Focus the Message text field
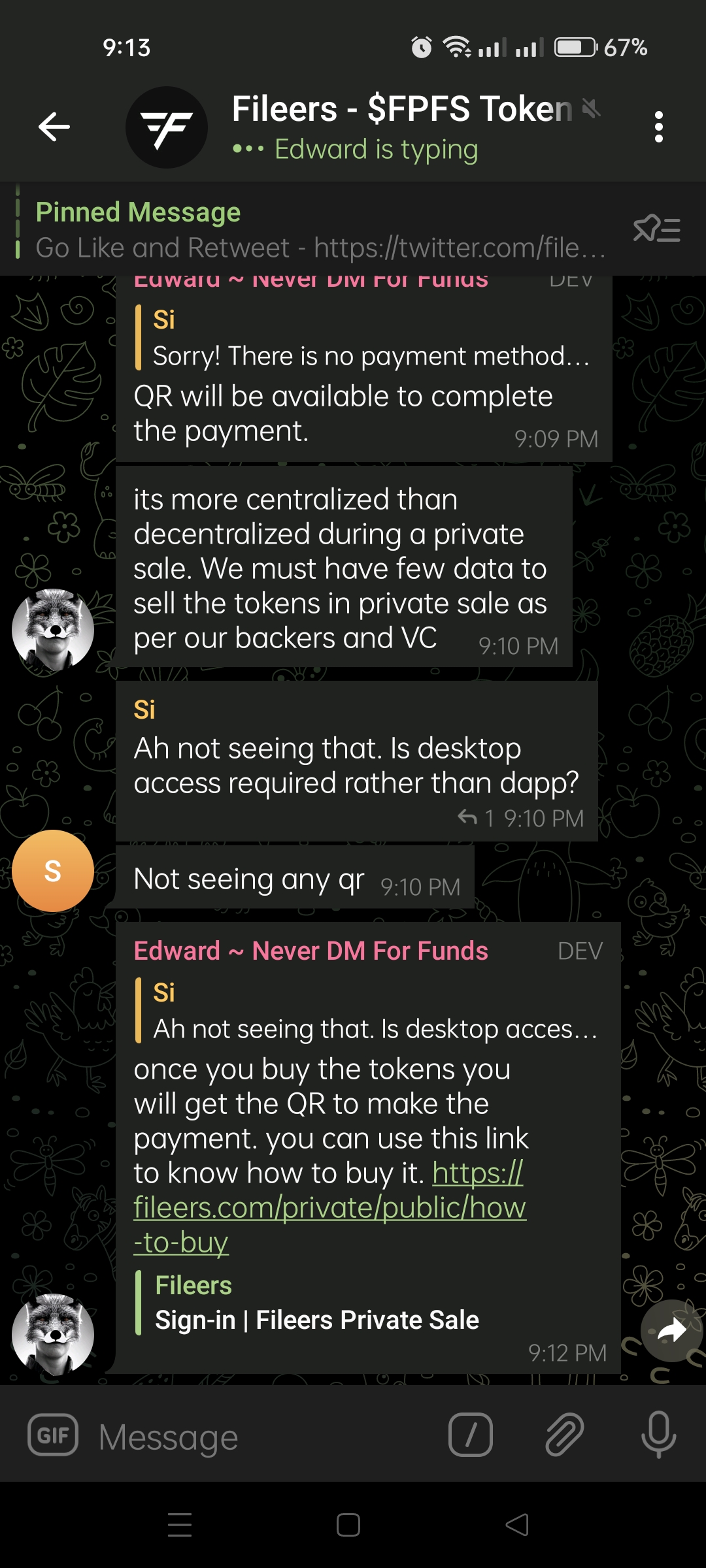Image resolution: width=706 pixels, height=1568 pixels. pyautogui.click(x=261, y=1437)
